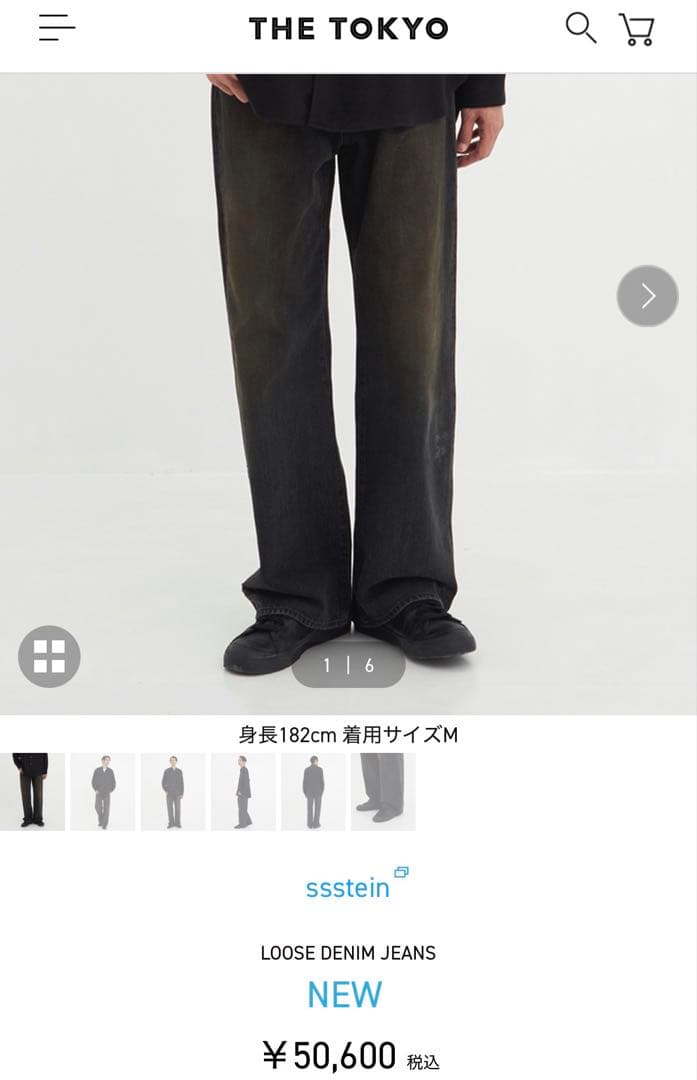Select the third product thumbnail
697x1080 pixels.
click(x=173, y=791)
